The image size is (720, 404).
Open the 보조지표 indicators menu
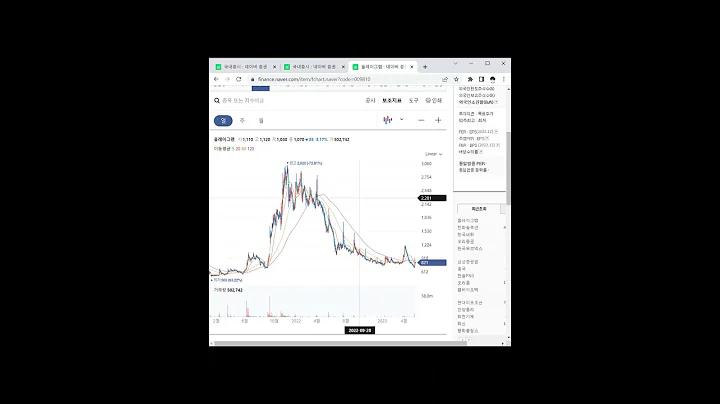(392, 101)
